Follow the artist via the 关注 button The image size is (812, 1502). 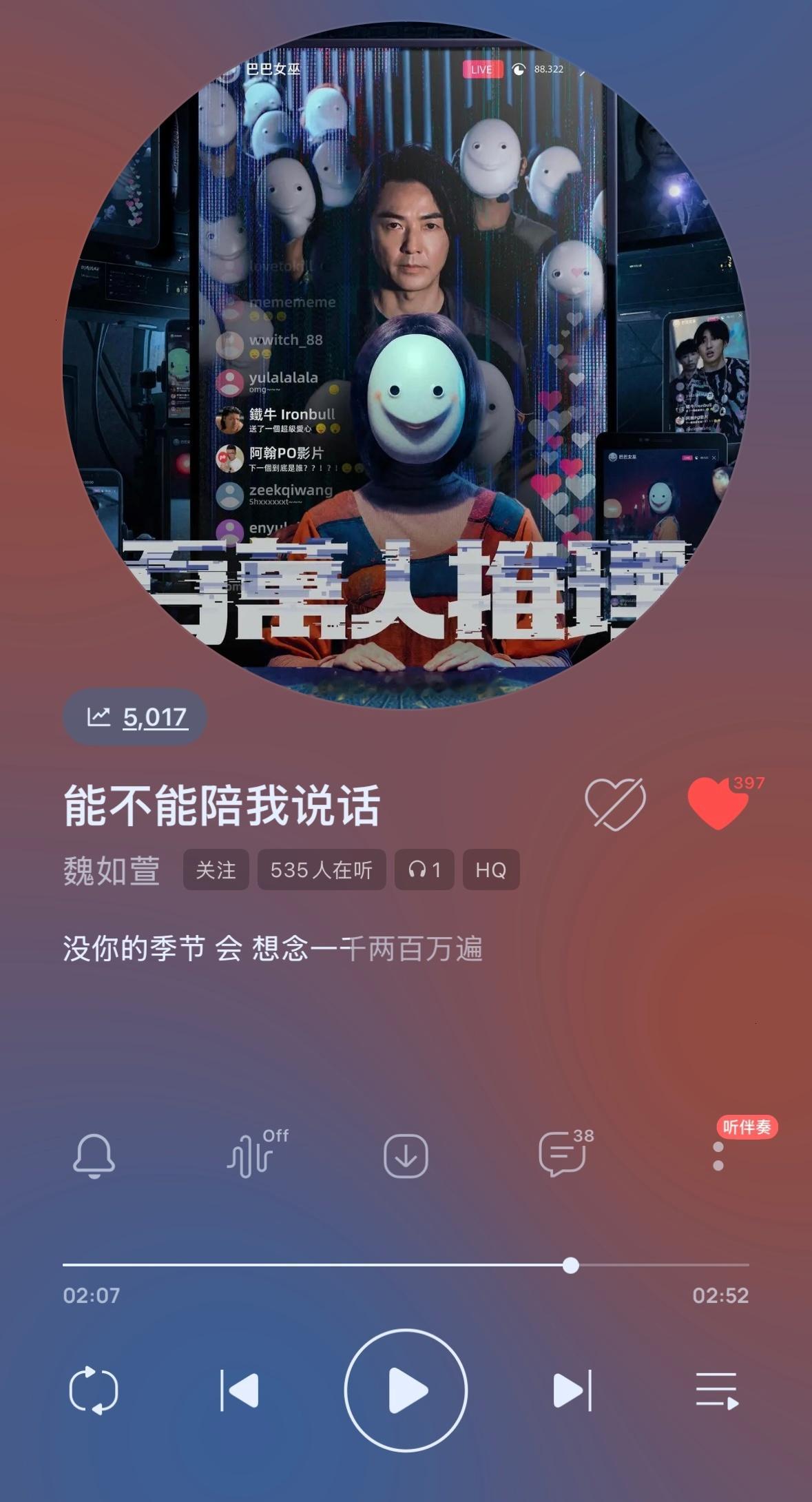pos(215,870)
